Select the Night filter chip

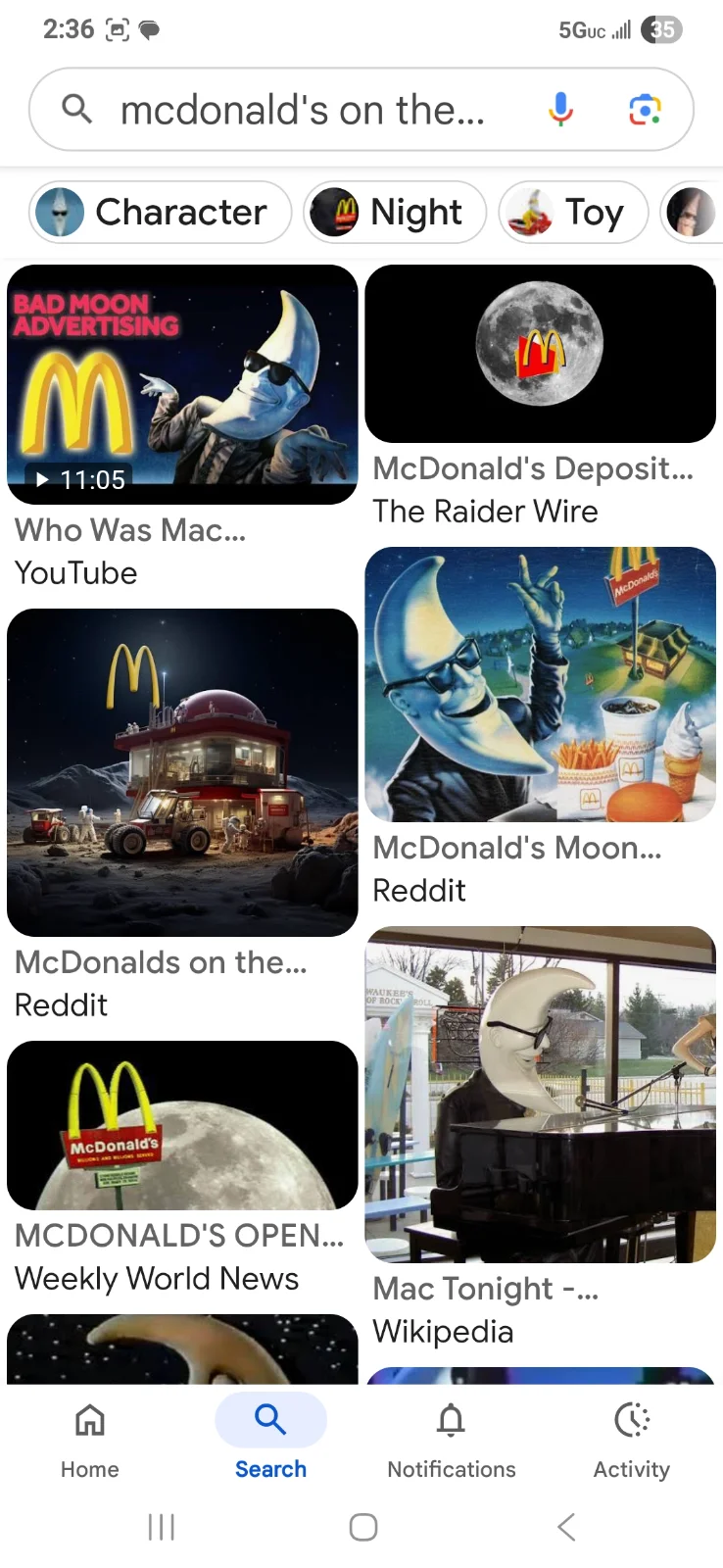(395, 212)
